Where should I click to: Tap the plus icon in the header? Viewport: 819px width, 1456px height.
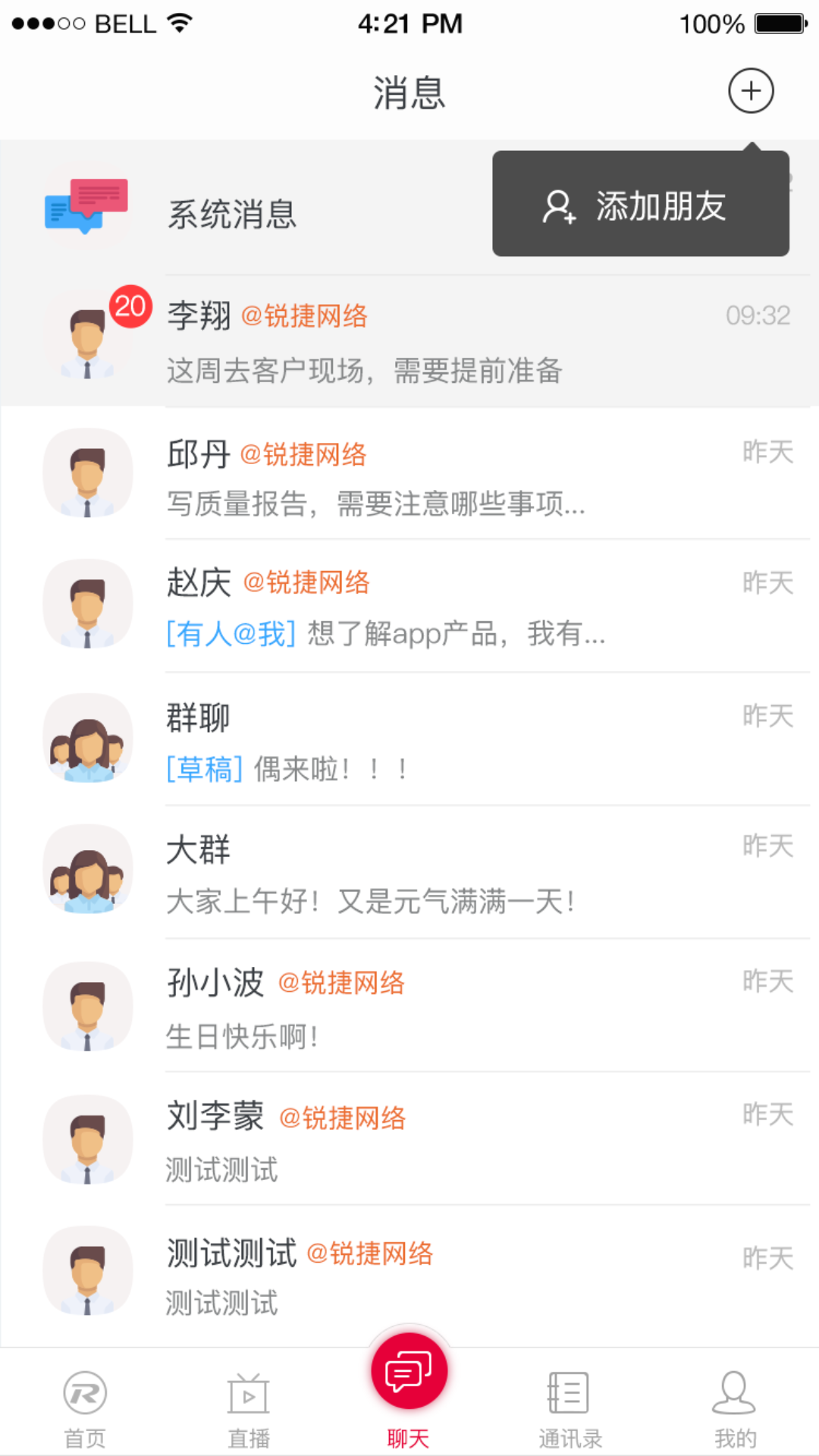pos(751,91)
